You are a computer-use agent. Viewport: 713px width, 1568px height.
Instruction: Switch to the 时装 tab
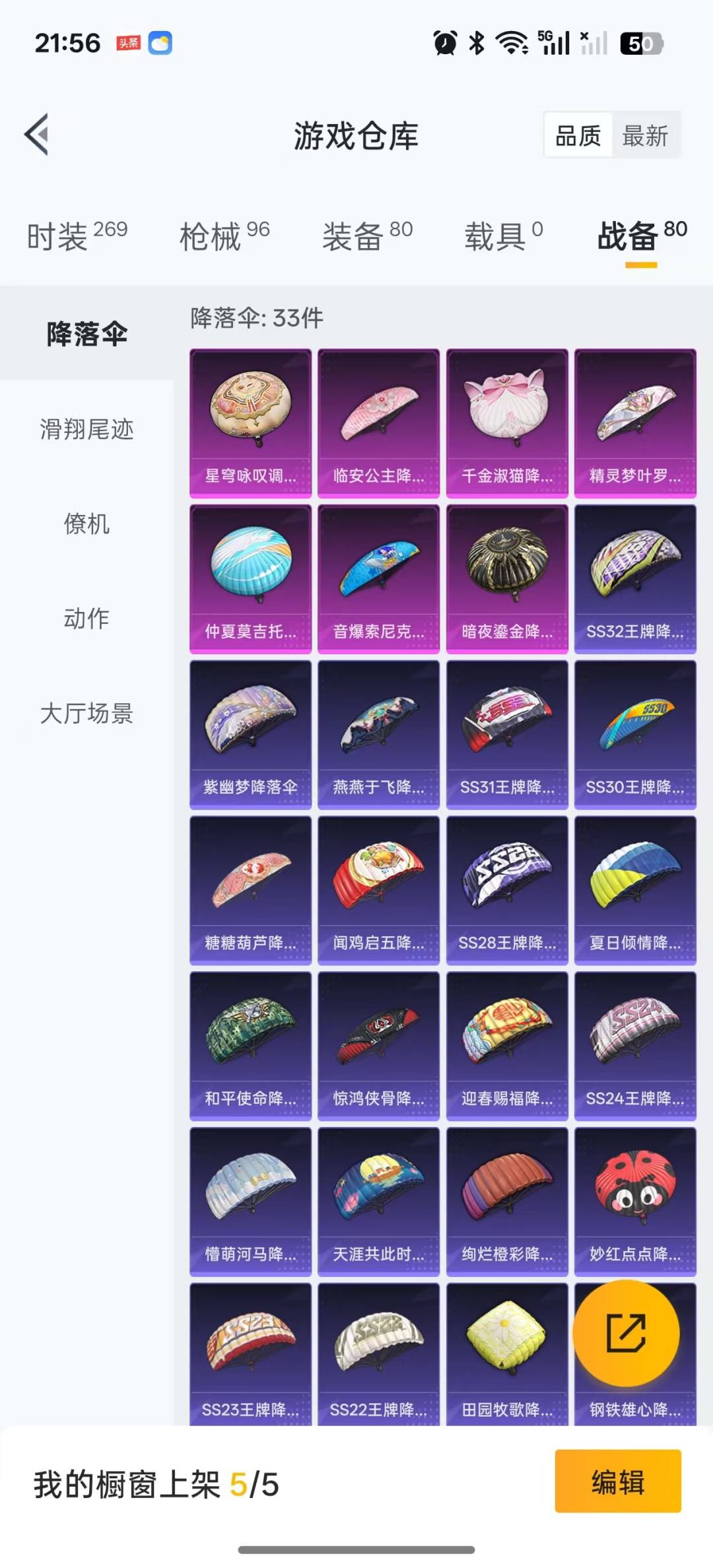[77, 236]
